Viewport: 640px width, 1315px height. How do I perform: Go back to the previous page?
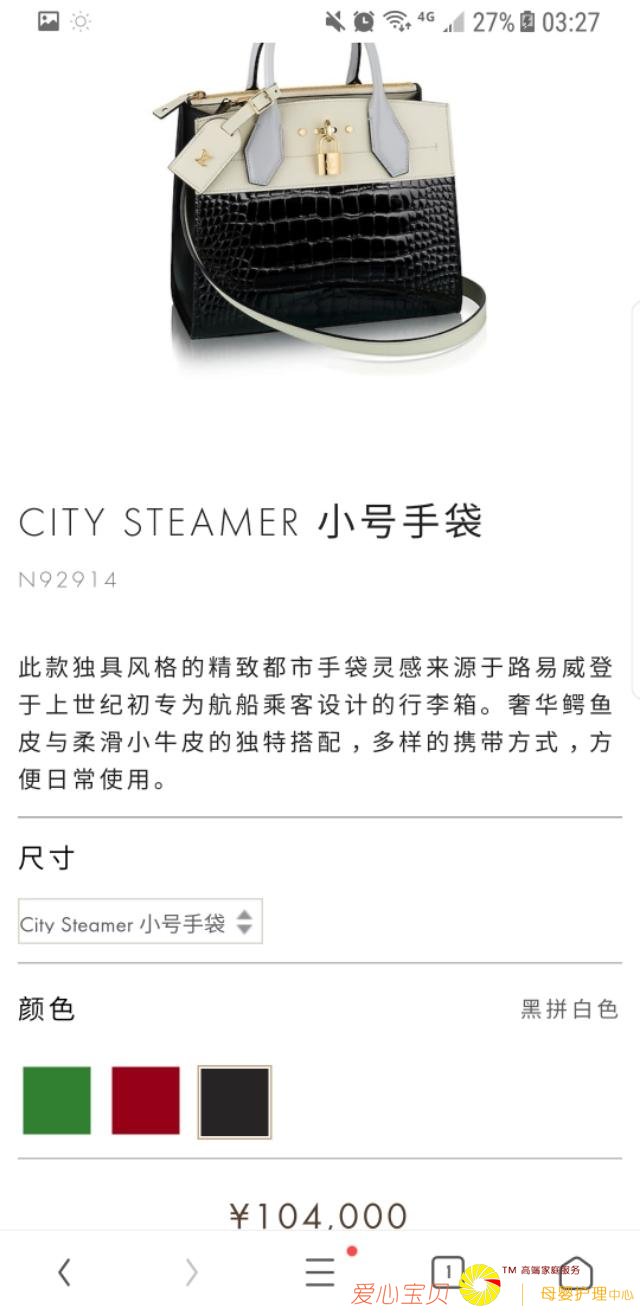[x=64, y=1272]
